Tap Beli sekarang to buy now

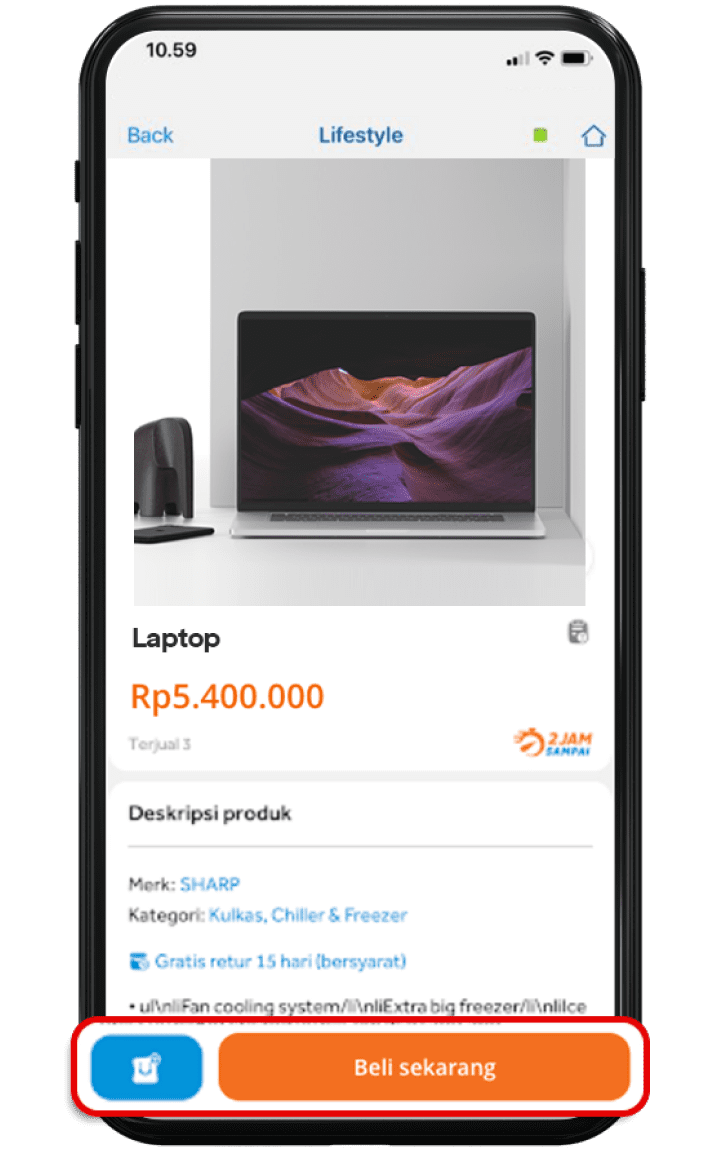point(424,1067)
